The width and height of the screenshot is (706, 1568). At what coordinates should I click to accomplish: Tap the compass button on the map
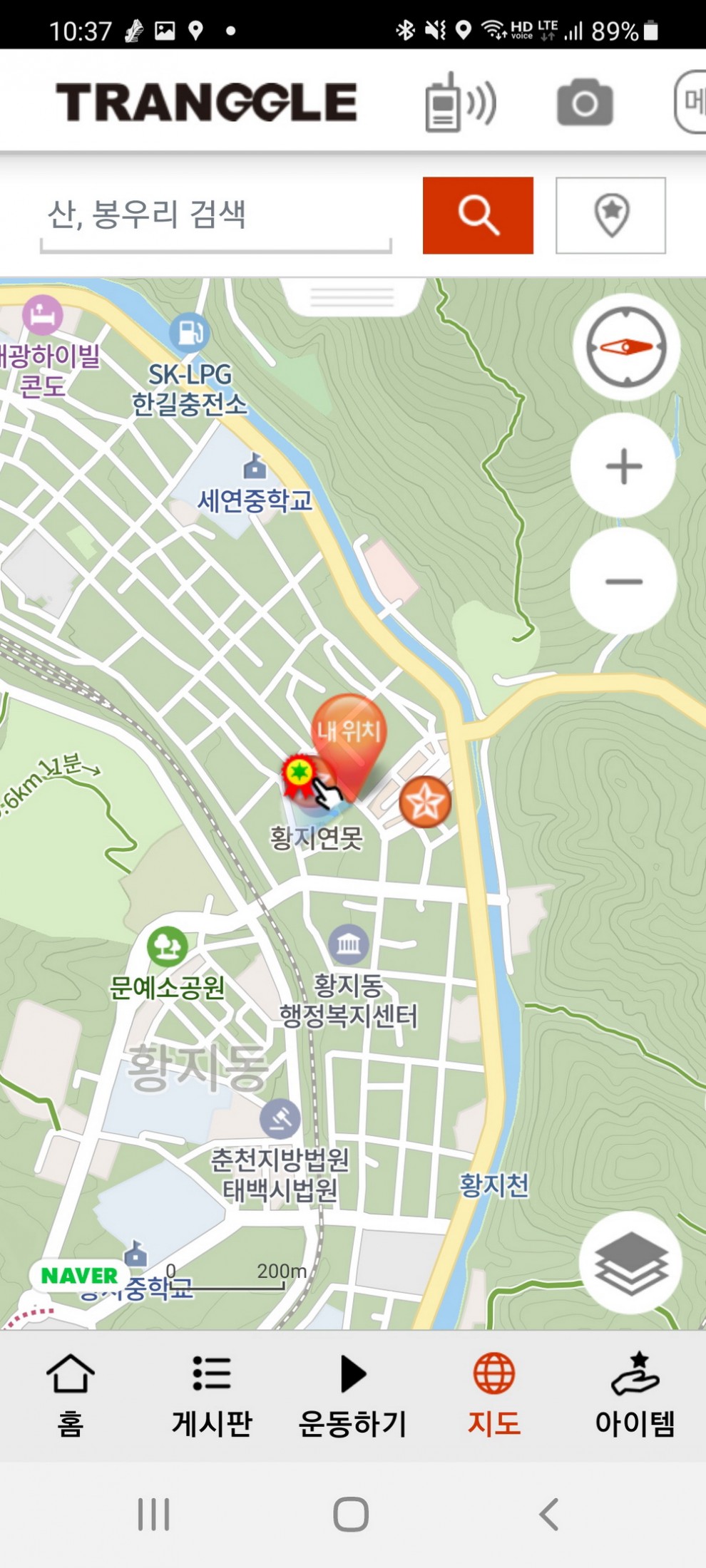(x=626, y=347)
